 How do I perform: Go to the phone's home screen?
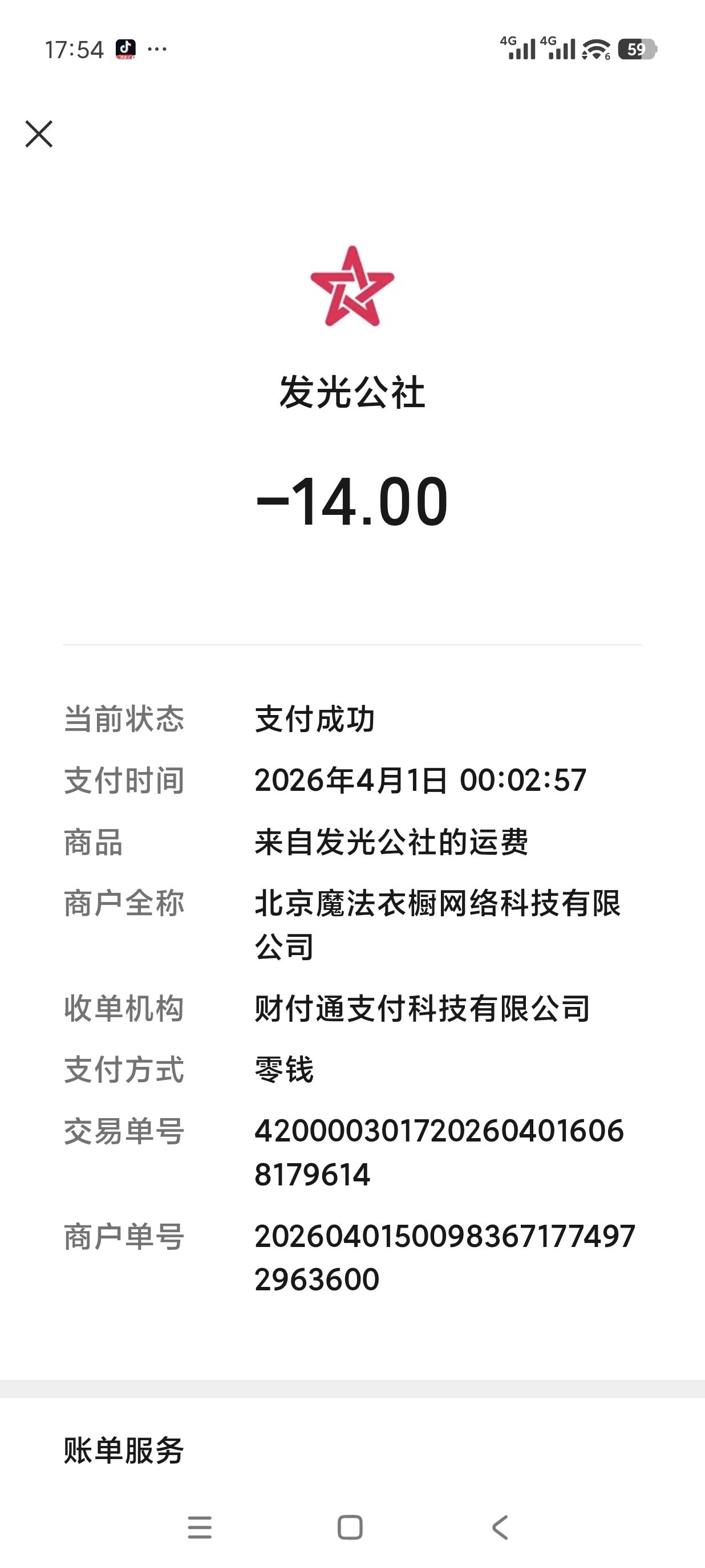click(x=350, y=1527)
